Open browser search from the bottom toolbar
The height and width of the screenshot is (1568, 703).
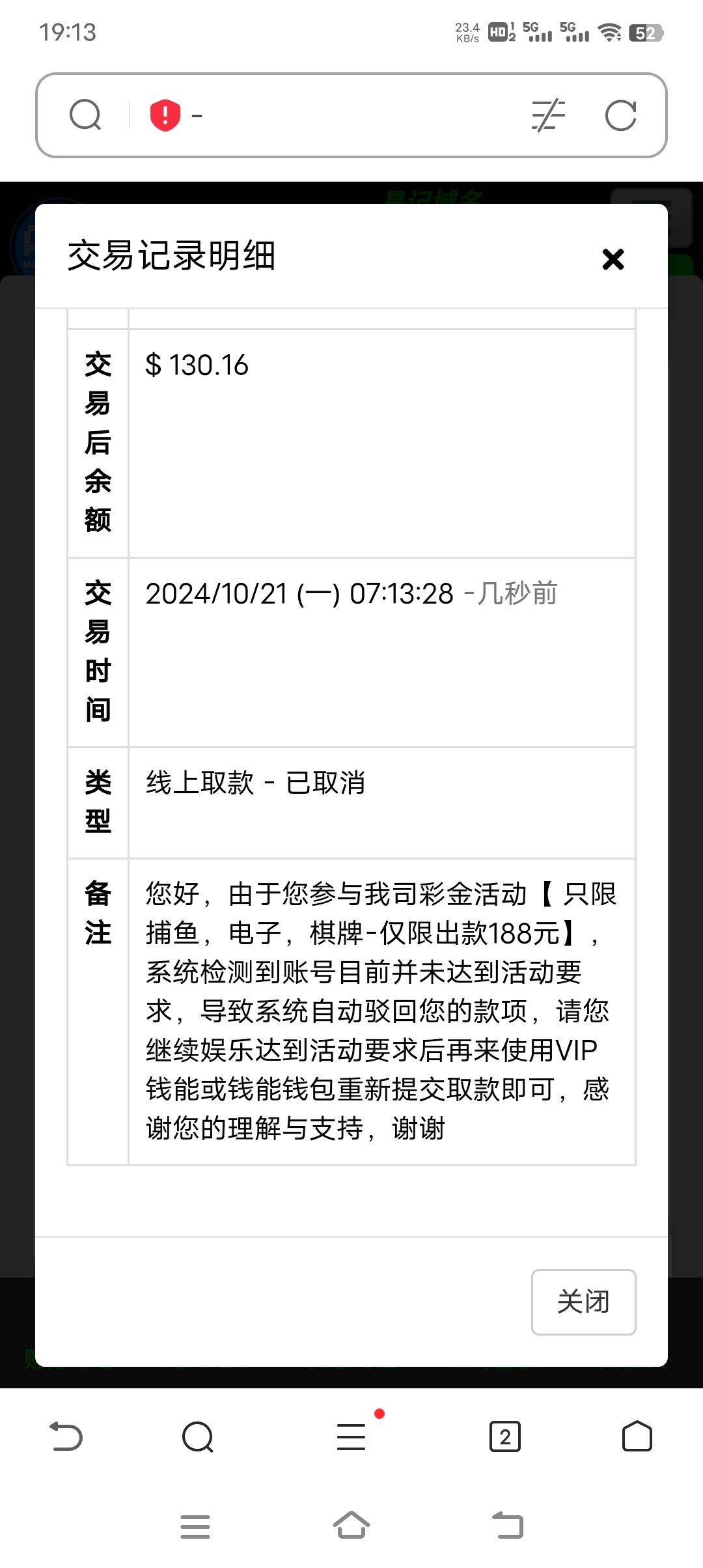[198, 1436]
